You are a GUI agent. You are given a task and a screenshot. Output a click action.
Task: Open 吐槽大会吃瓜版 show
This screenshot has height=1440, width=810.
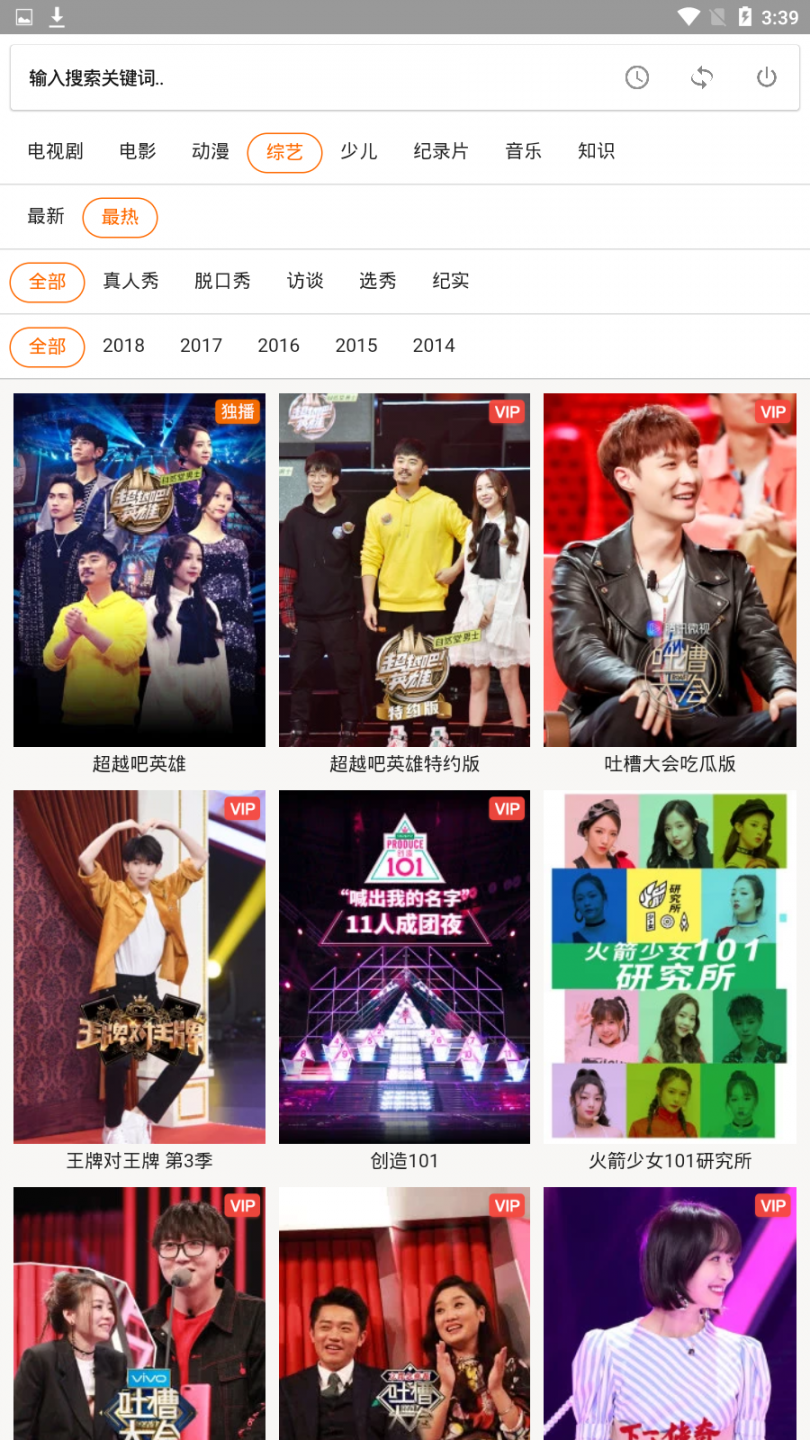(x=670, y=570)
